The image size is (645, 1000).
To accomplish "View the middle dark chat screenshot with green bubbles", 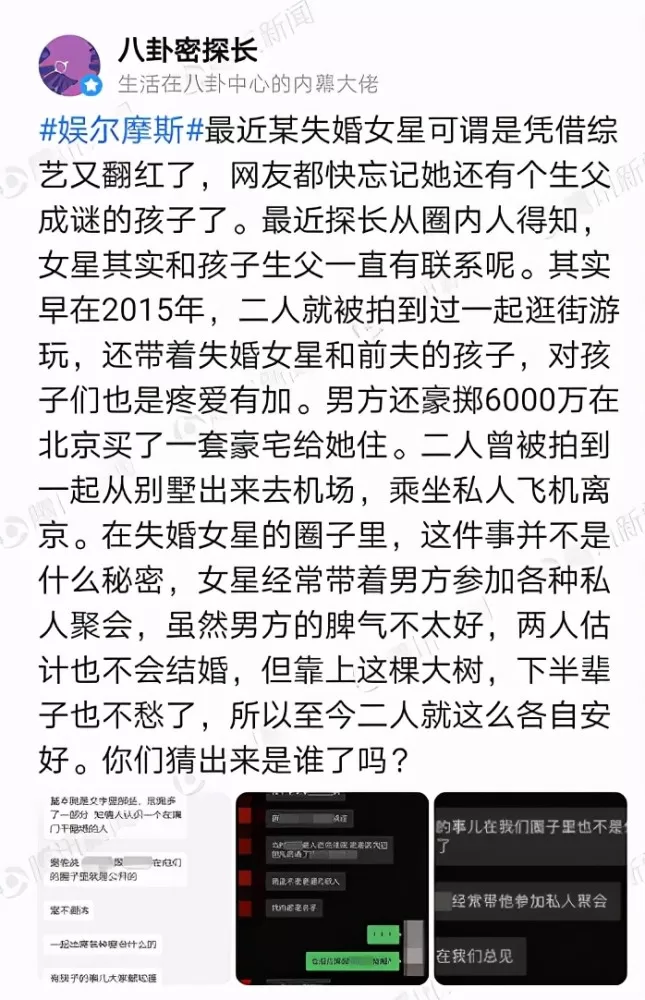I will click(332, 888).
